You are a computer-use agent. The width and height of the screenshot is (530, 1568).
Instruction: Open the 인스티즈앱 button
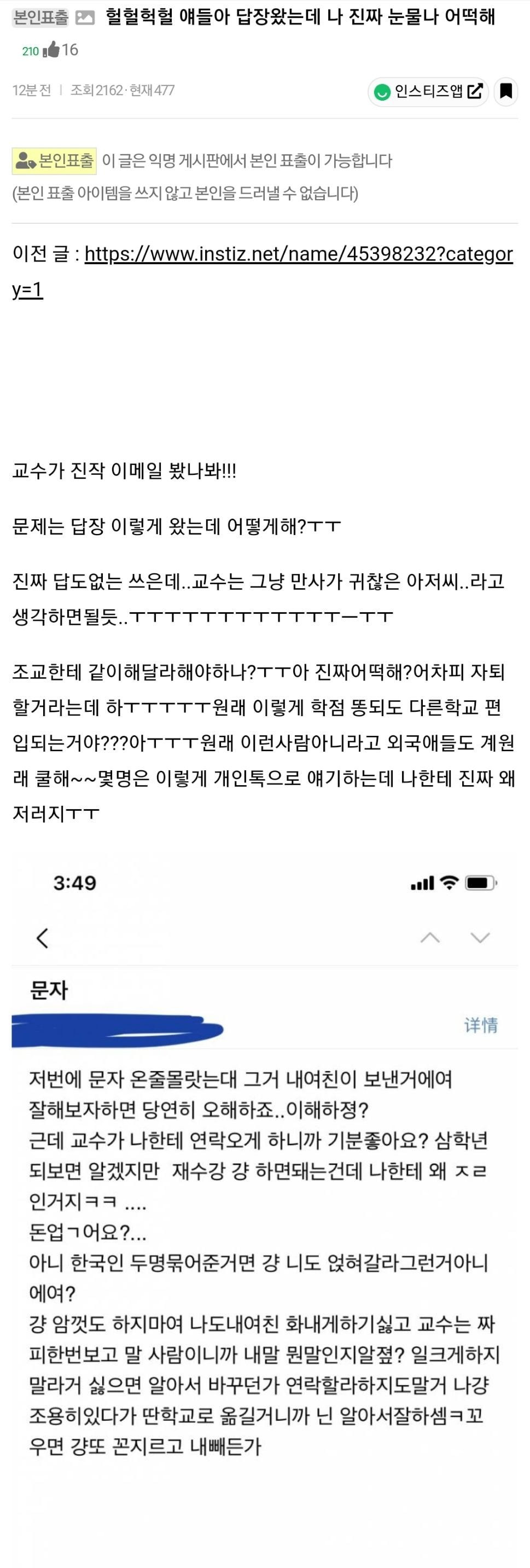(428, 92)
